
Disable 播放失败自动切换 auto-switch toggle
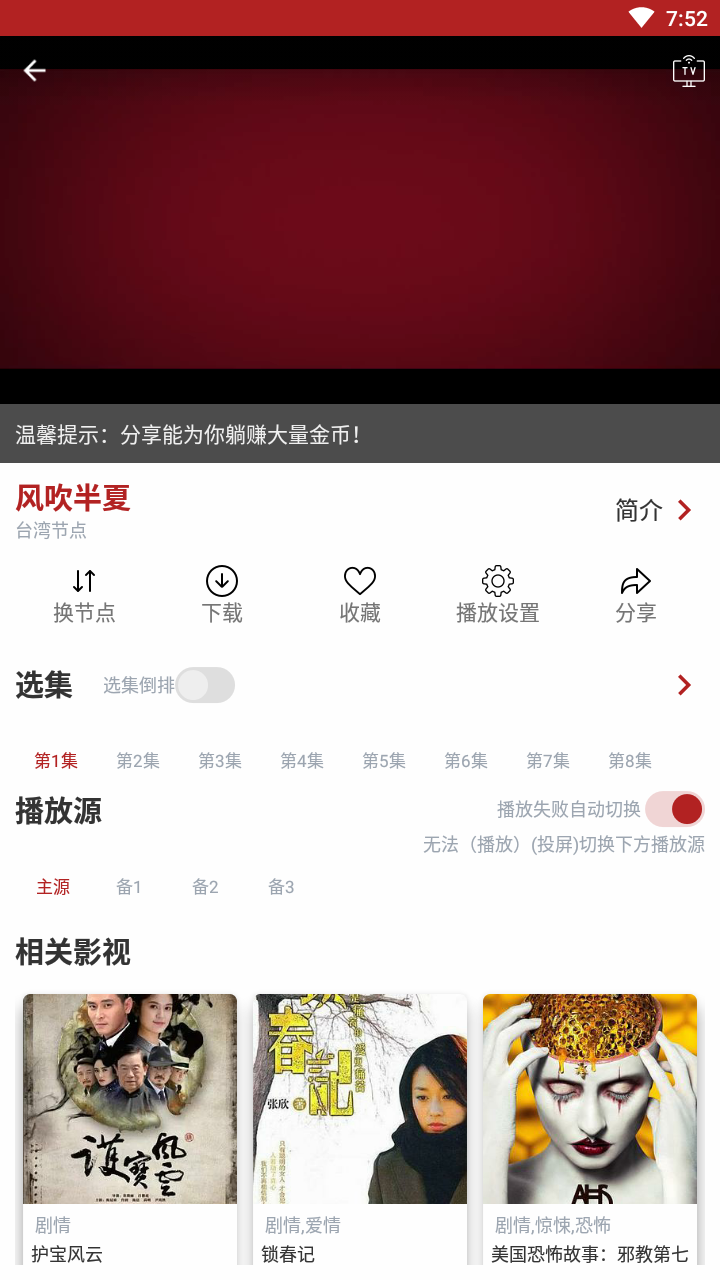point(673,808)
